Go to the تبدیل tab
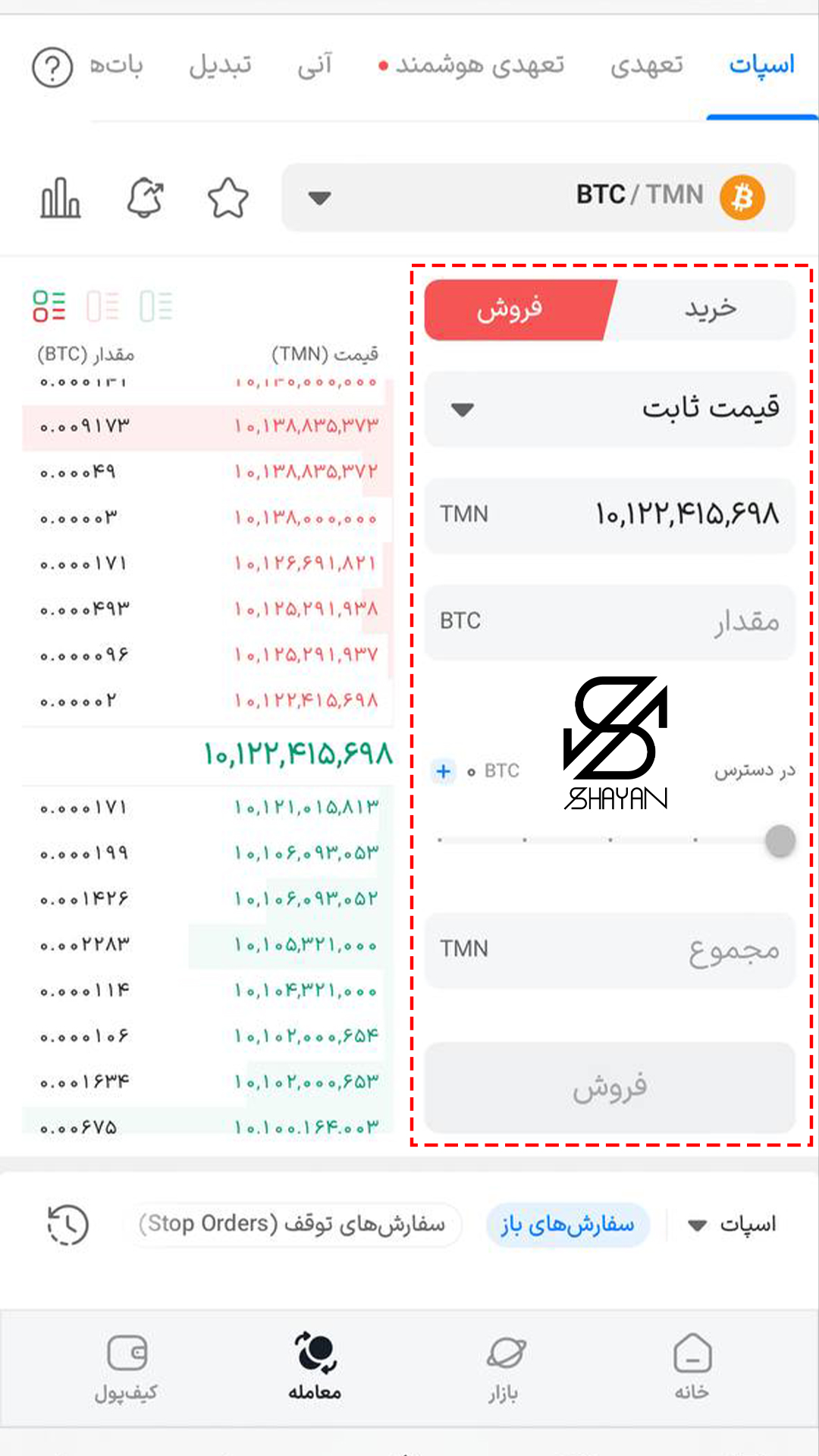 [x=220, y=66]
